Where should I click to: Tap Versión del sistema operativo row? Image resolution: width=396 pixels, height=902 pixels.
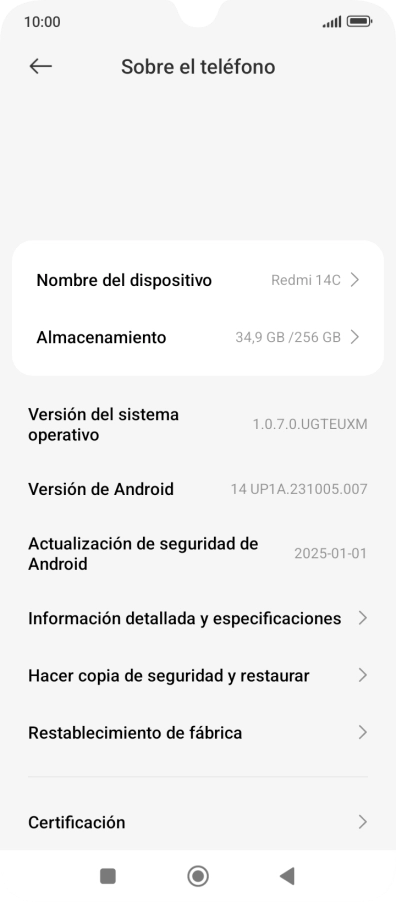click(198, 425)
